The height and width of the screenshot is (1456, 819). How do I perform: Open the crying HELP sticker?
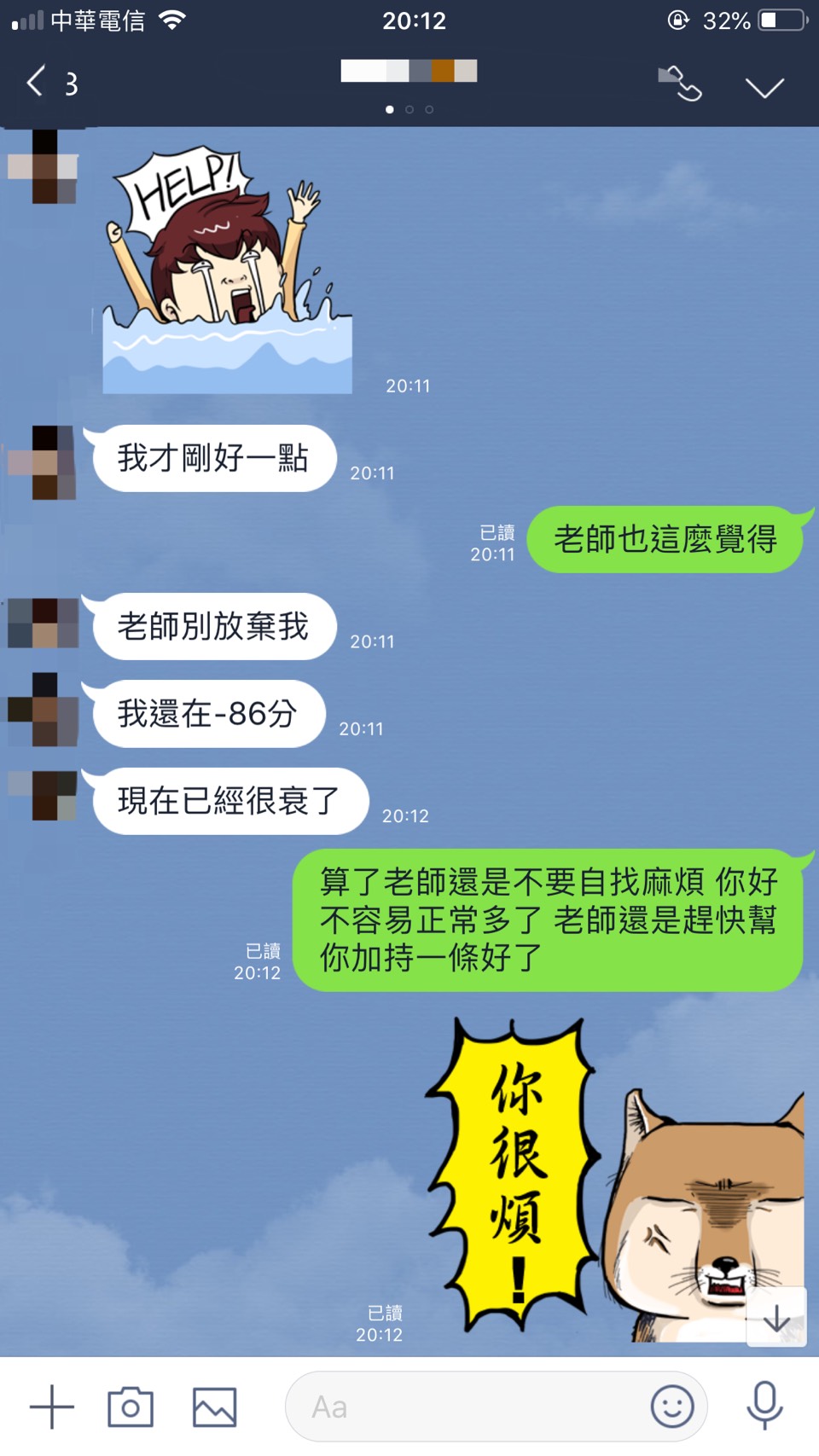point(227,270)
